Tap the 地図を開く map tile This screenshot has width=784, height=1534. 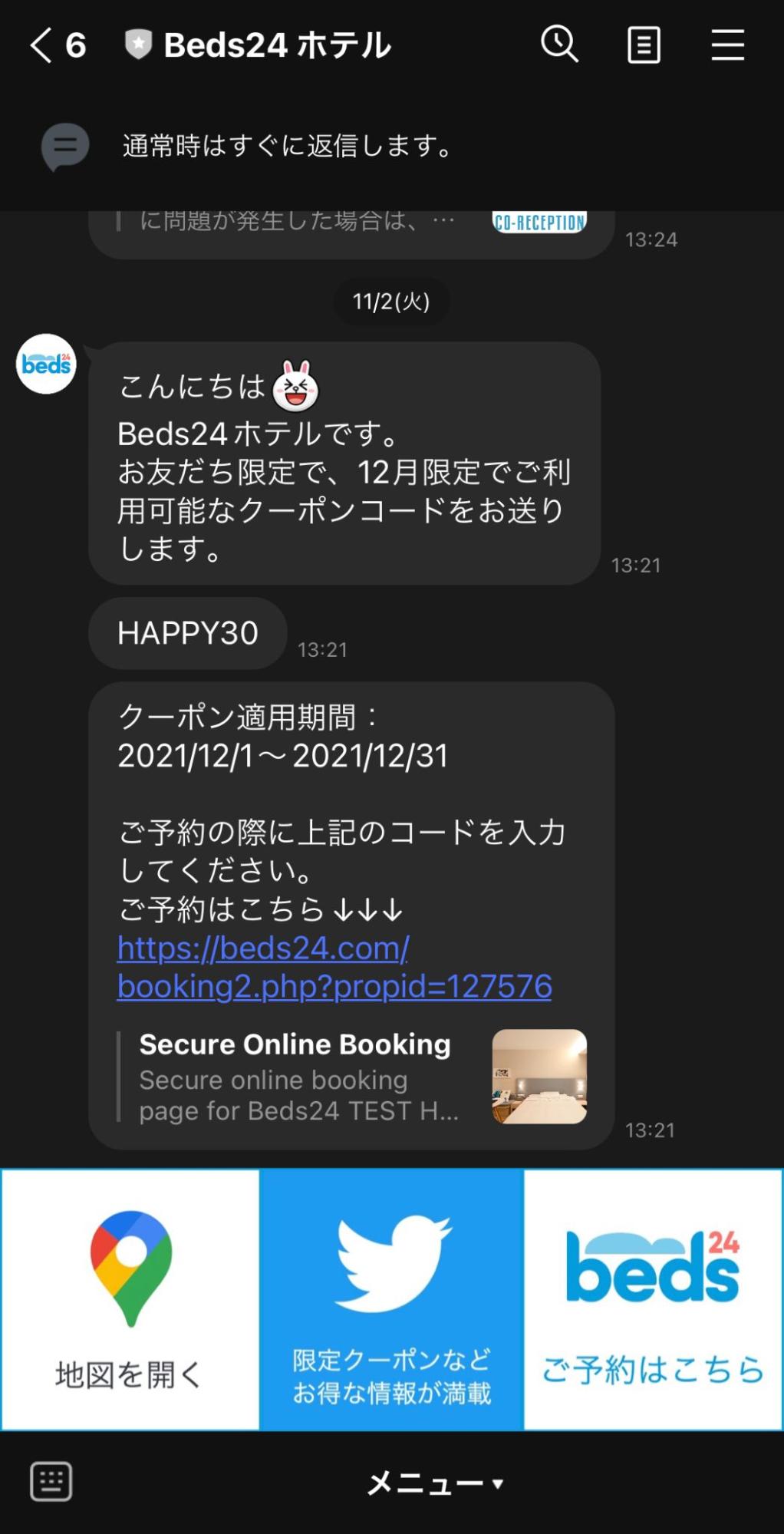[130, 1299]
